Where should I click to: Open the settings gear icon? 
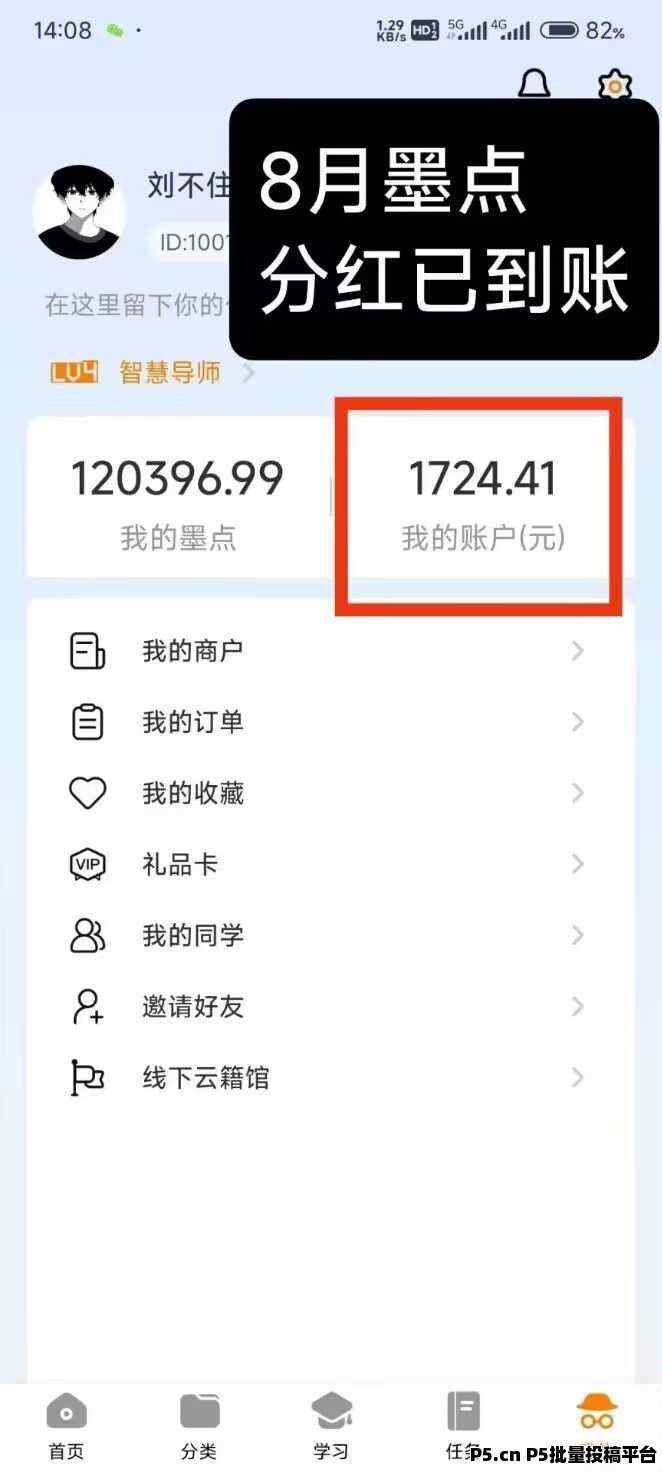[614, 84]
